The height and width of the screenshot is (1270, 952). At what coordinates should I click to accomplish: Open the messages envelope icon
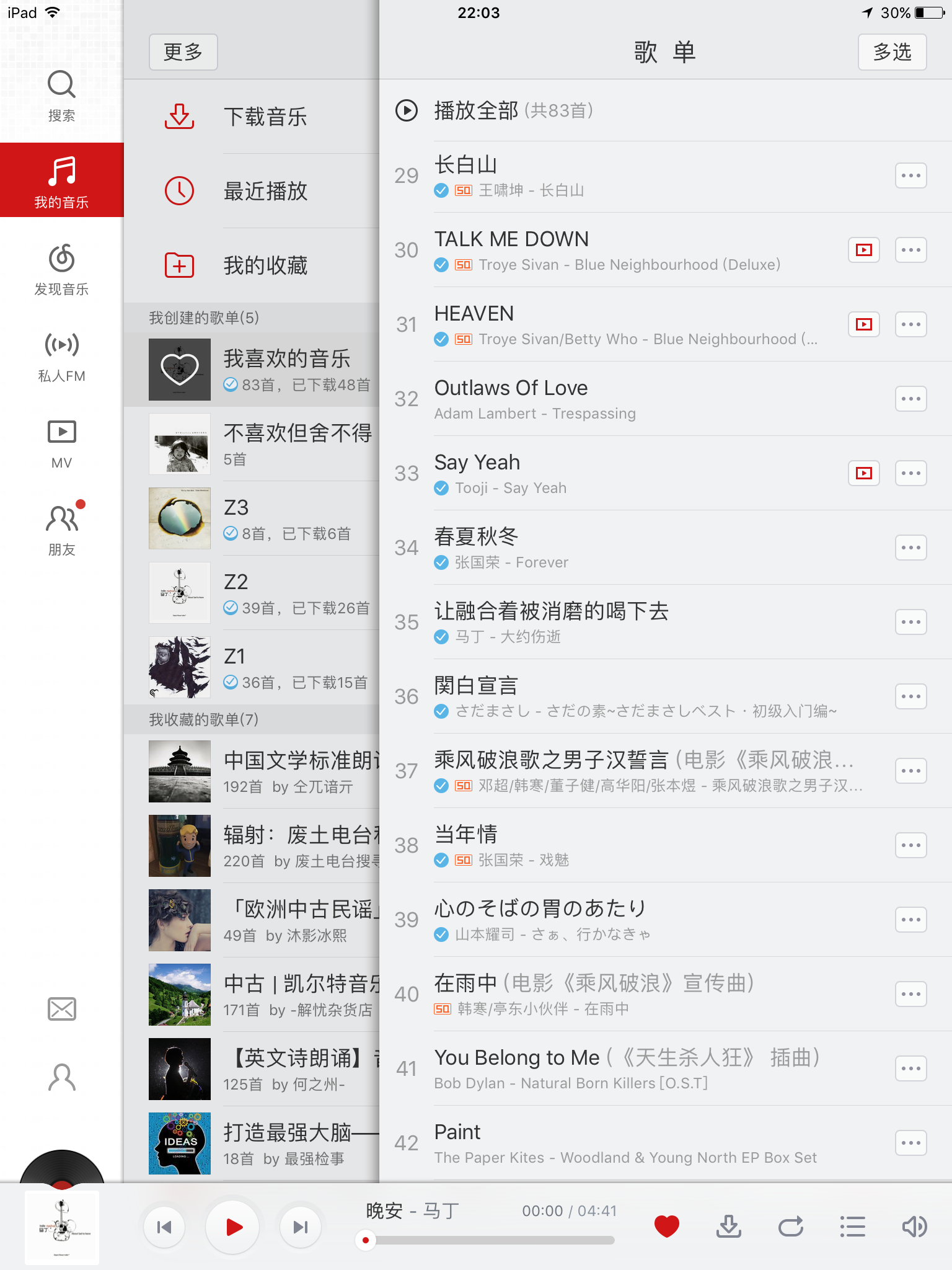pyautogui.click(x=61, y=1009)
